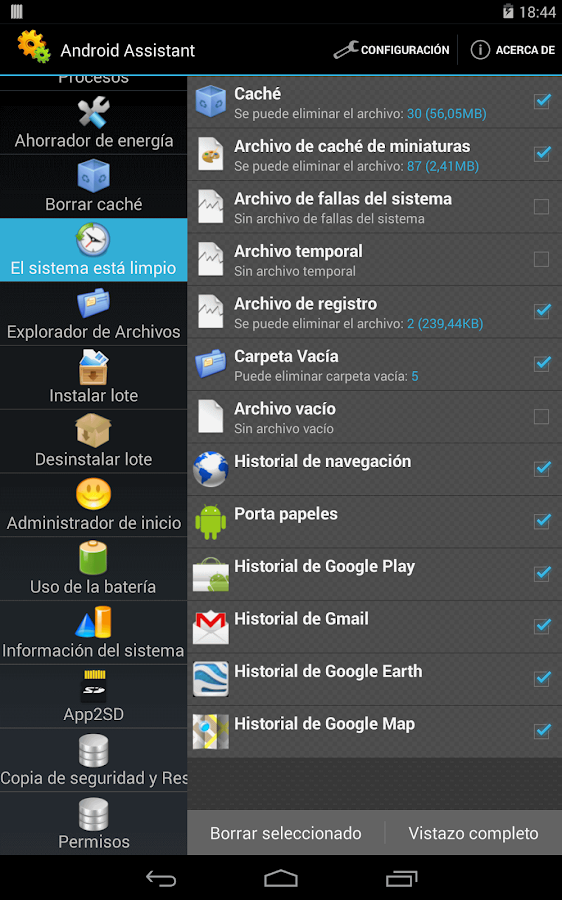Enable Archivo temporal checkbox
The height and width of the screenshot is (900, 562).
click(541, 259)
